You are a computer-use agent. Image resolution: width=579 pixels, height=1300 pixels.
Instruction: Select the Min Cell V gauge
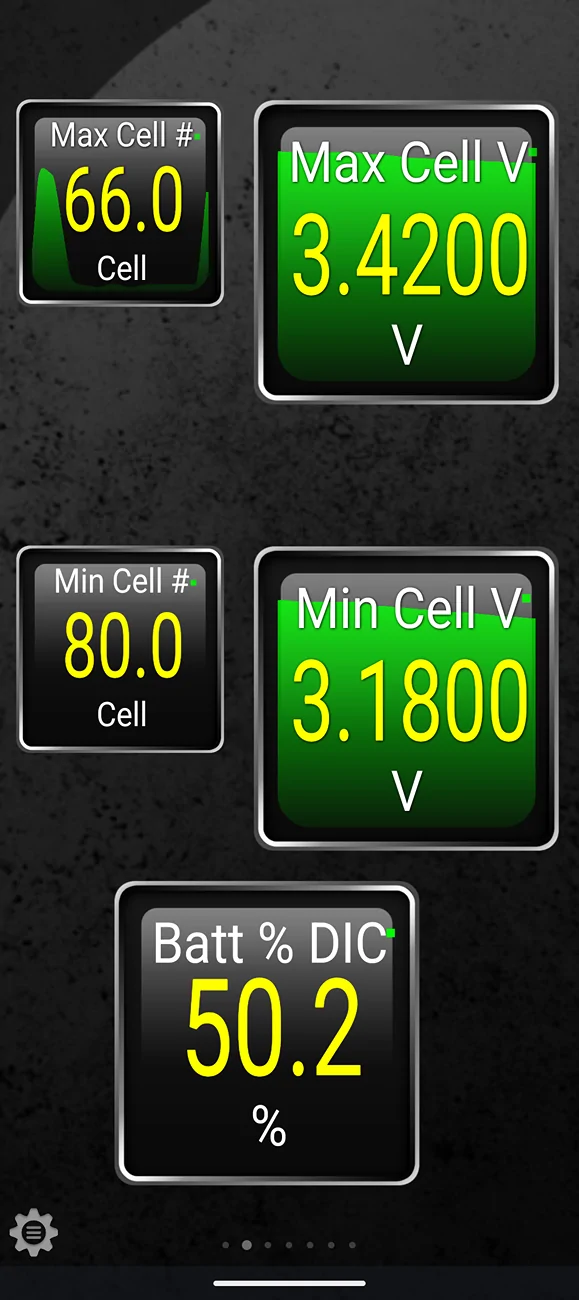point(406,699)
